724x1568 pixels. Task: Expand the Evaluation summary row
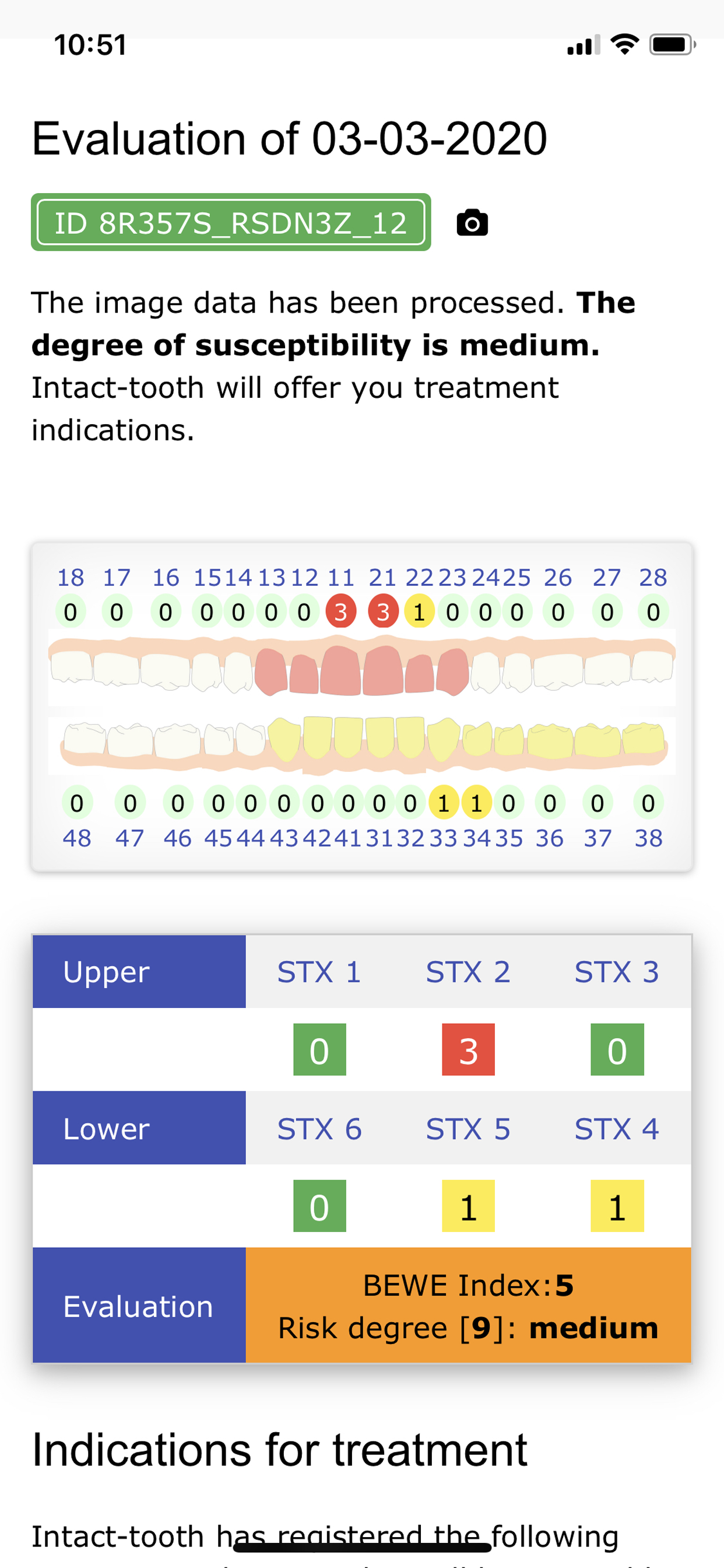click(x=139, y=1306)
